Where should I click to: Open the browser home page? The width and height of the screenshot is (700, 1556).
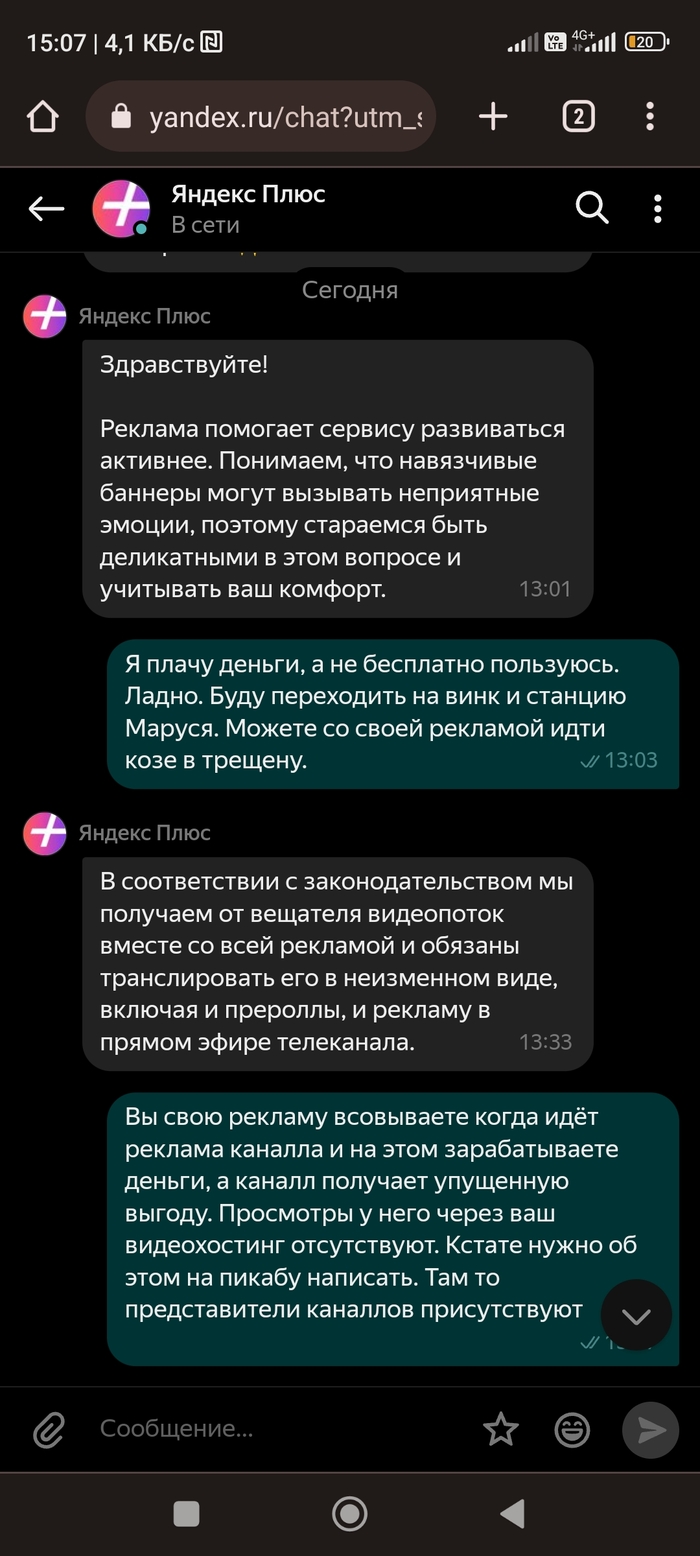(42, 117)
